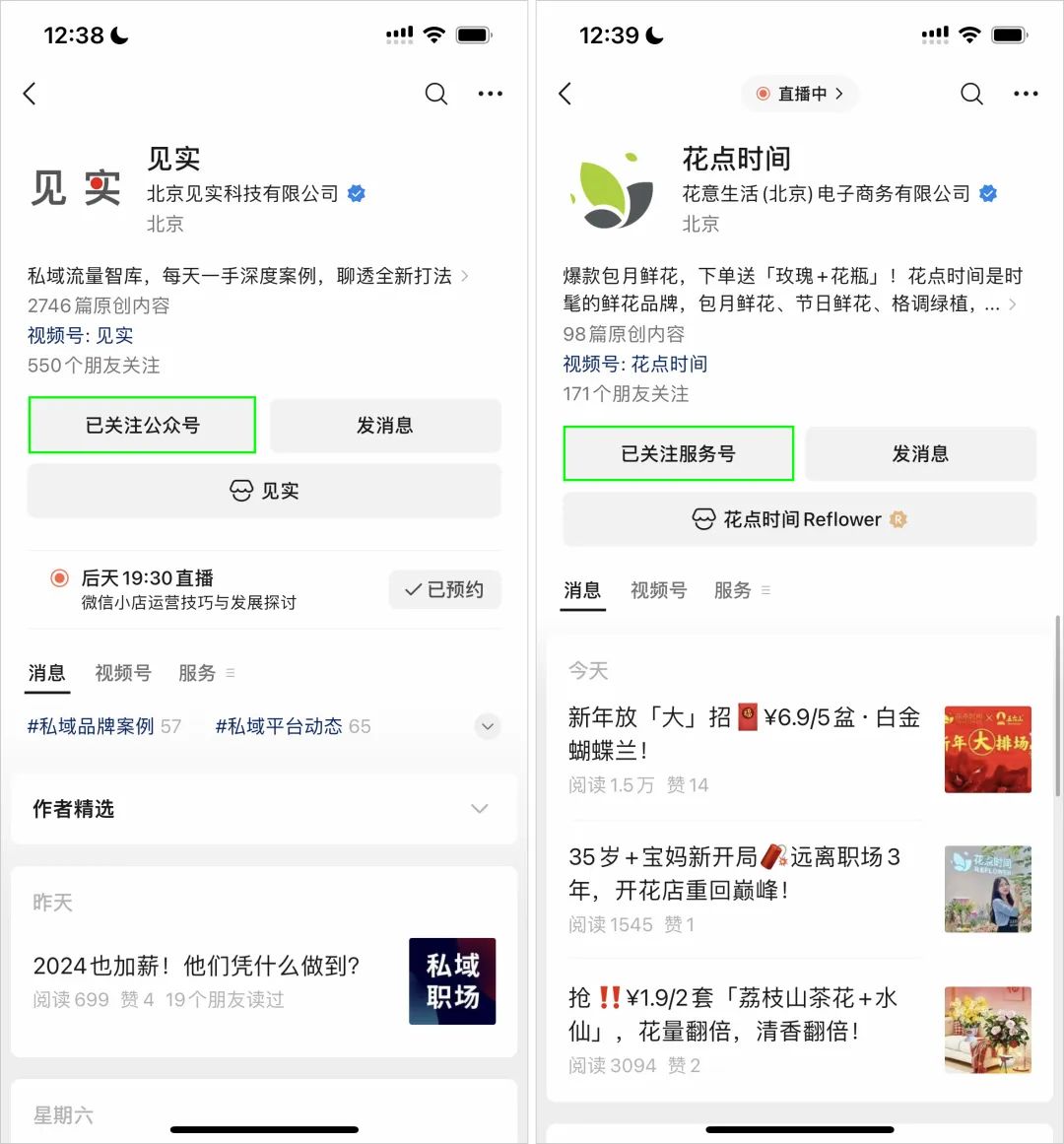Send a message to 花点时间
1064x1144 pixels.
coord(920,454)
